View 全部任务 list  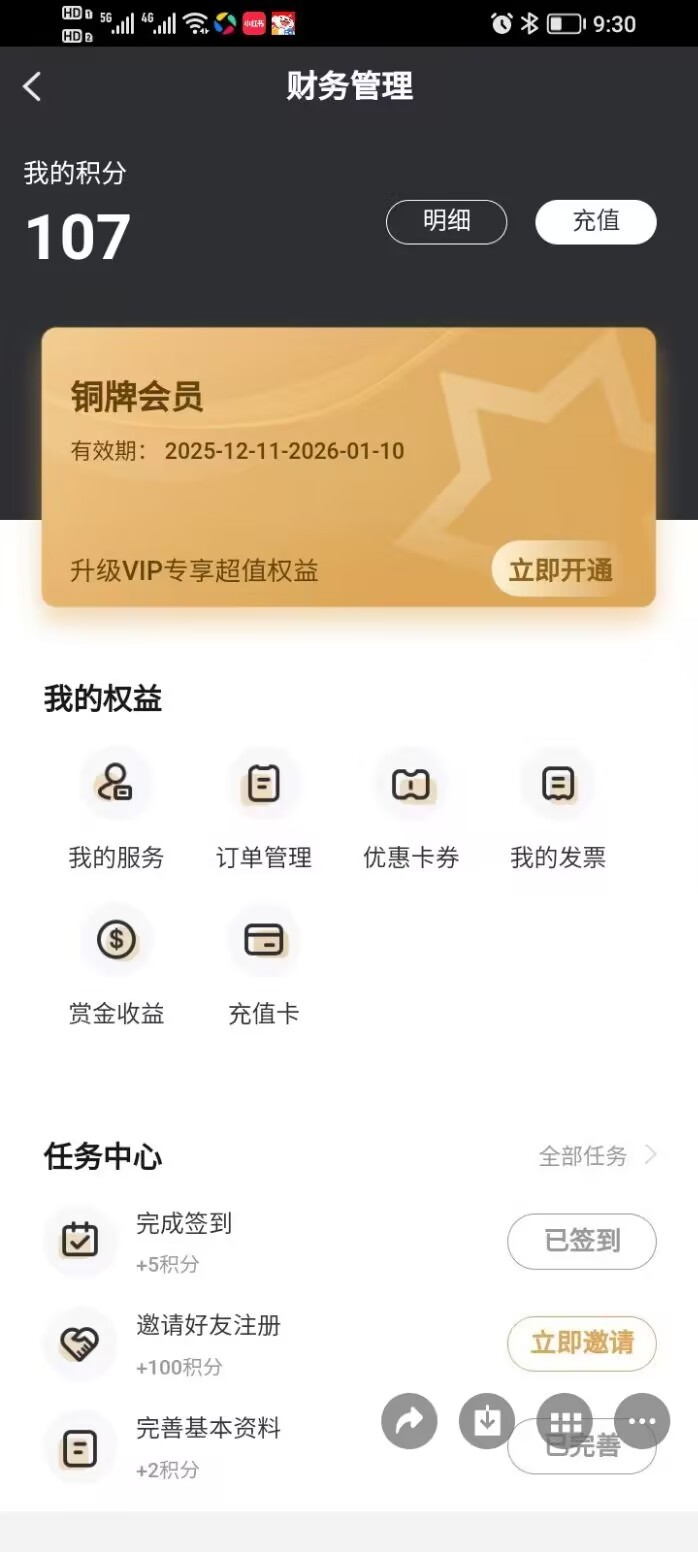pyautogui.click(x=597, y=1156)
